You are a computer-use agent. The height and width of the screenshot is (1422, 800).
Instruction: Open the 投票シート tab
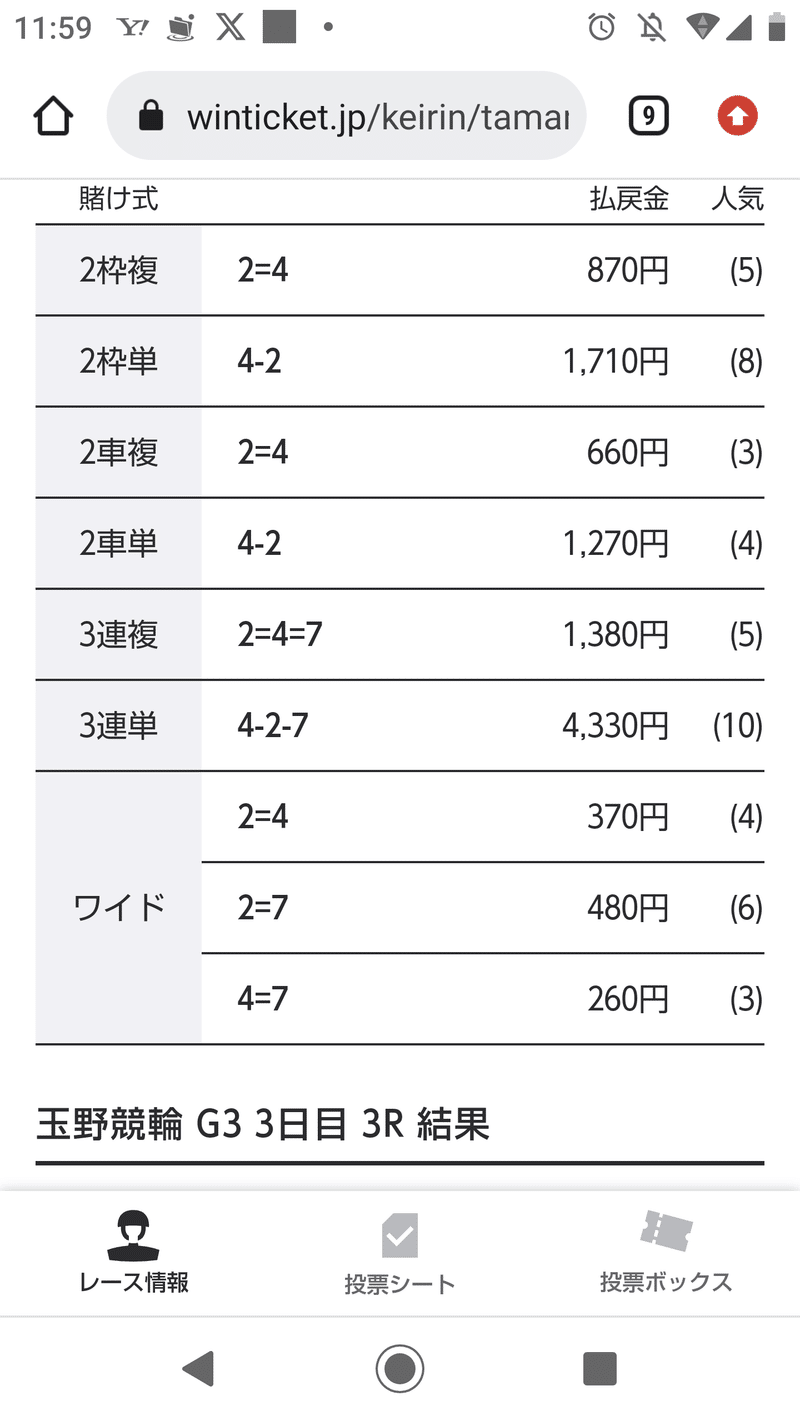pos(400,1254)
